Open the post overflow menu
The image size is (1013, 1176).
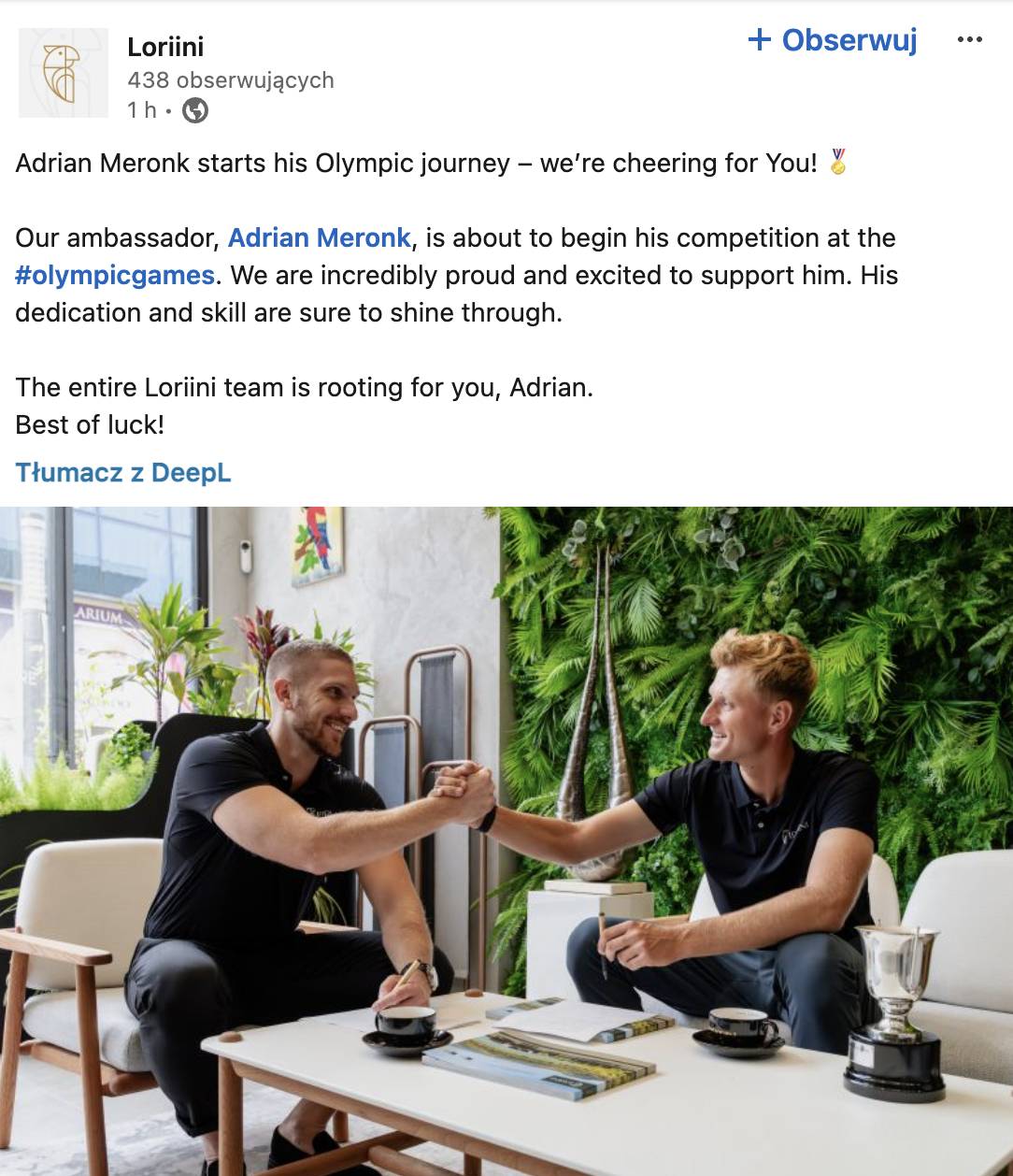[x=970, y=40]
